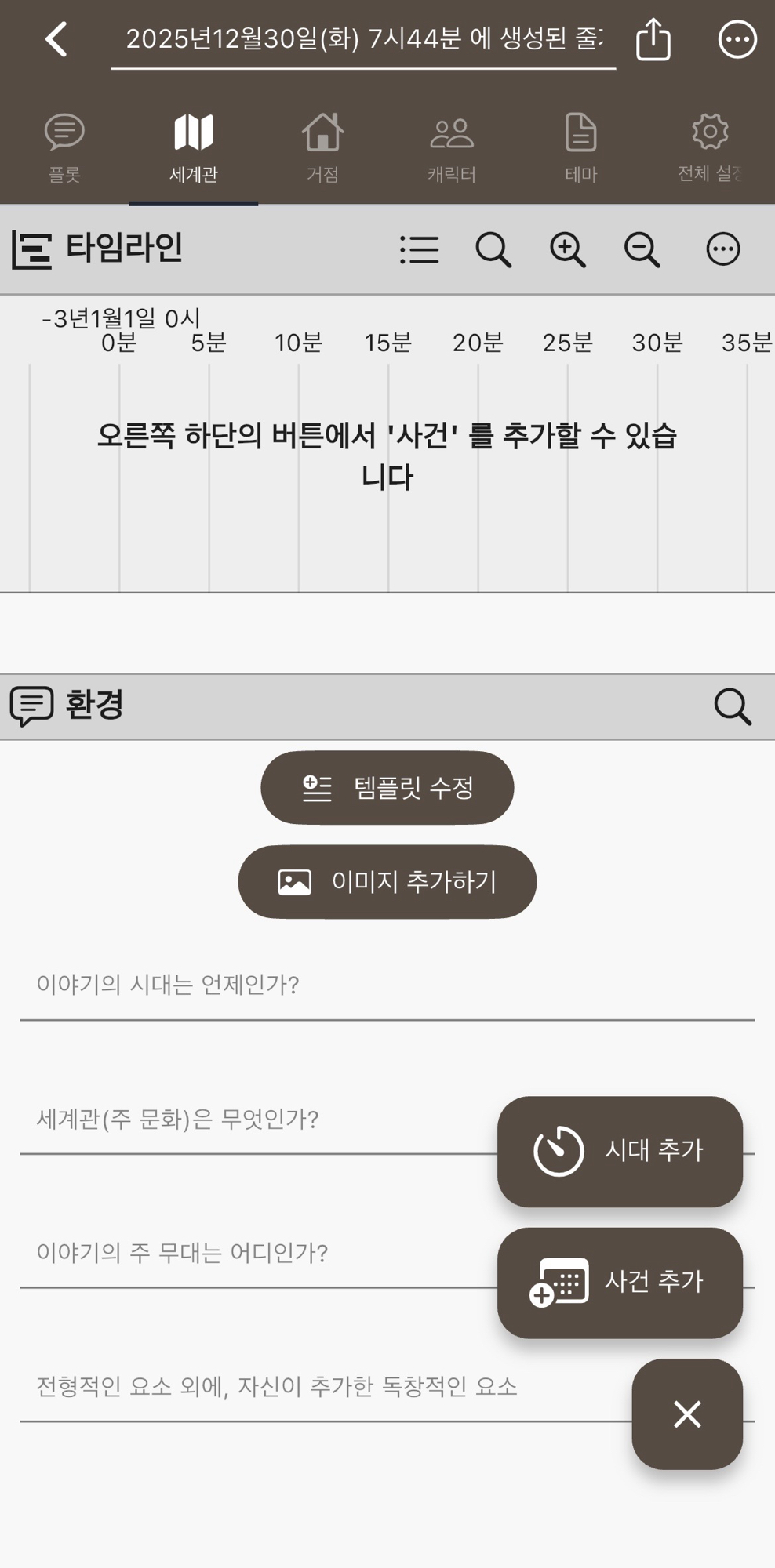Show timeline as list view
775x1568 pixels.
[419, 249]
